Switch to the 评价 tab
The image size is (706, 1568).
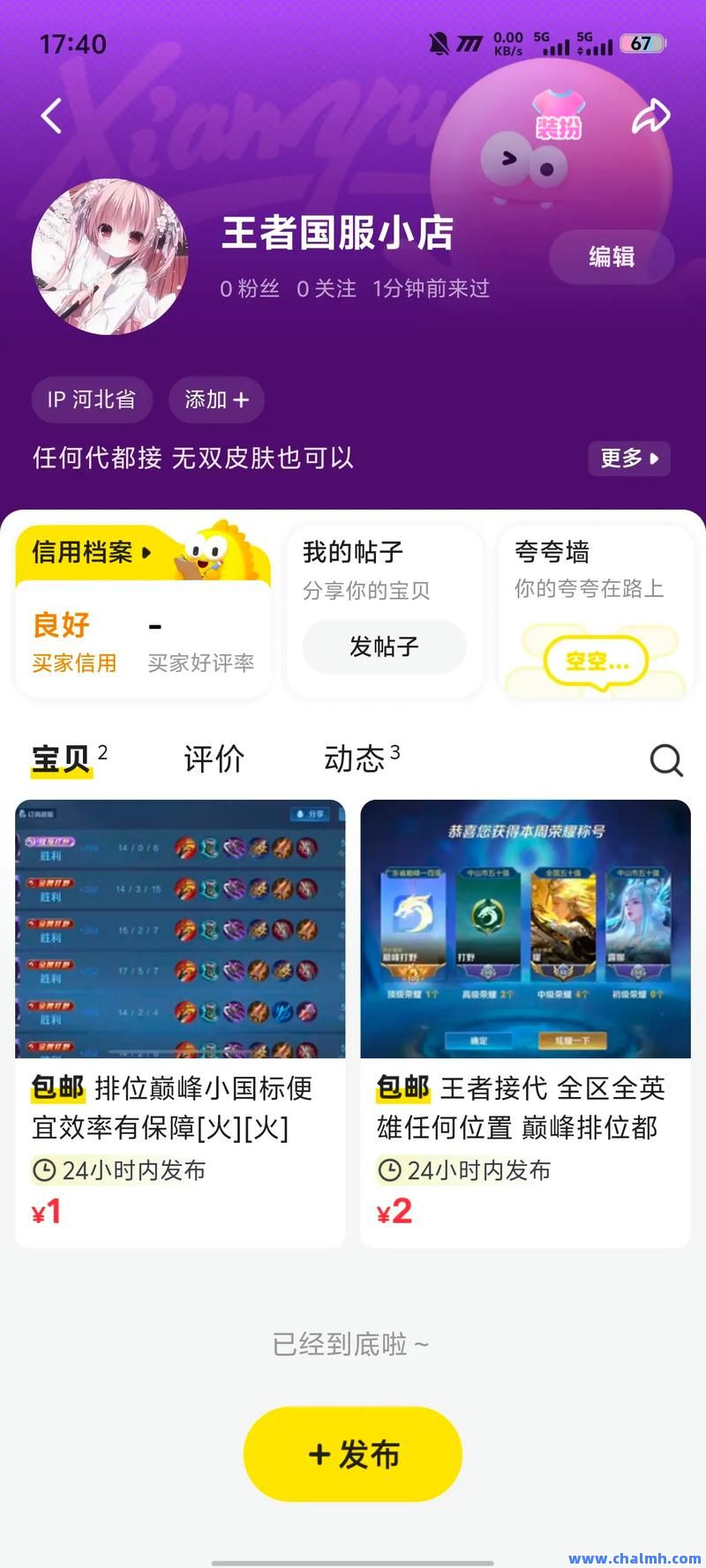[x=212, y=759]
